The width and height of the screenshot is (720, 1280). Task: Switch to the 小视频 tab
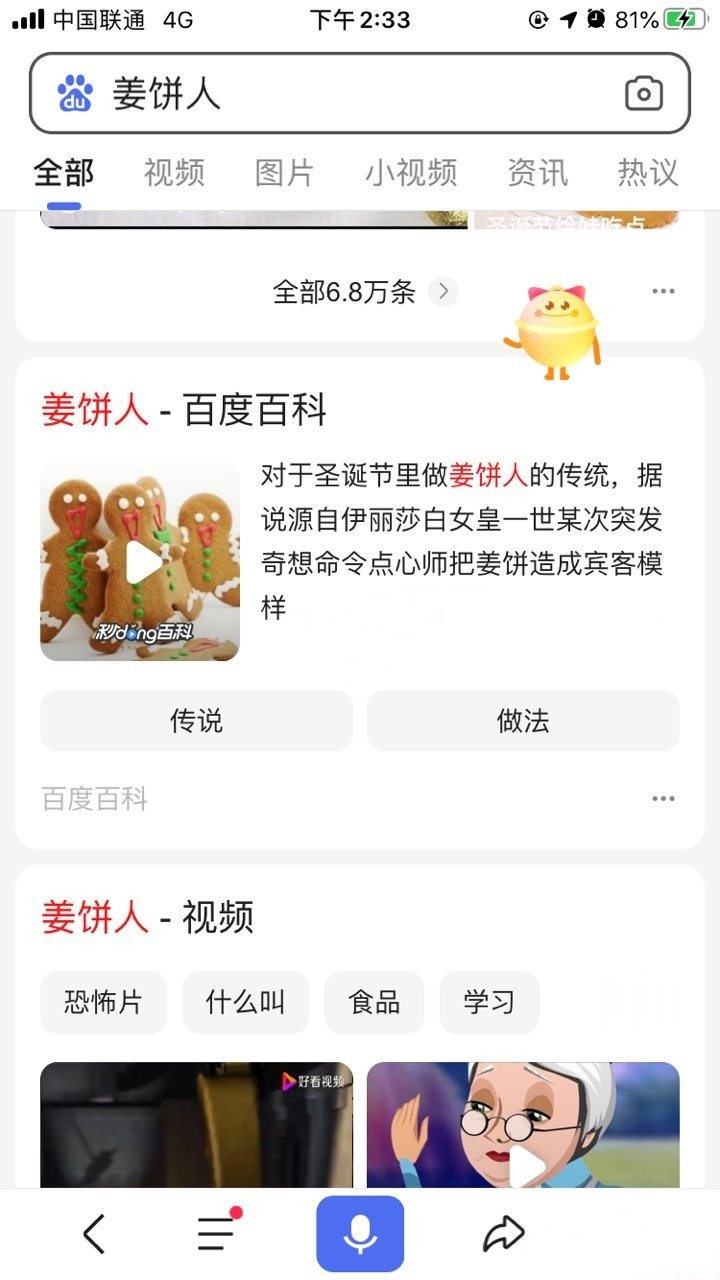(x=411, y=172)
